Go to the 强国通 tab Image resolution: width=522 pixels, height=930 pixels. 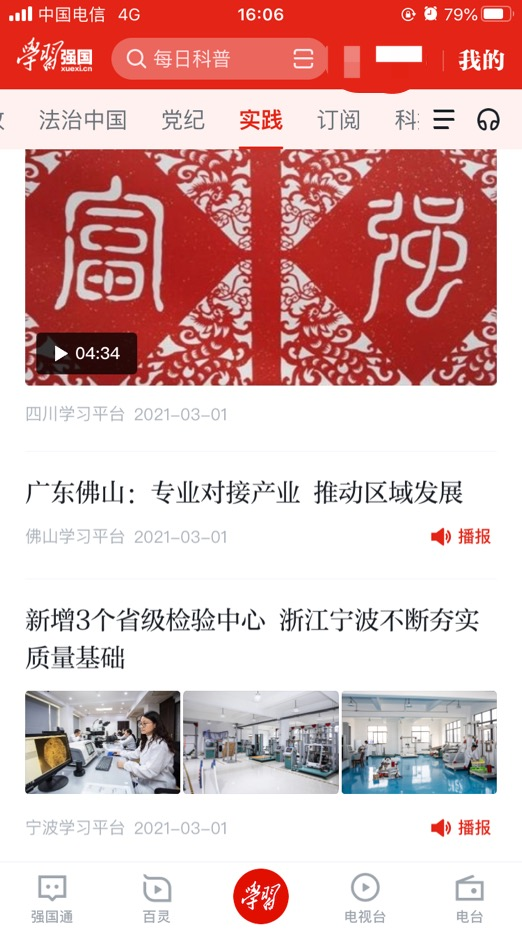52,899
